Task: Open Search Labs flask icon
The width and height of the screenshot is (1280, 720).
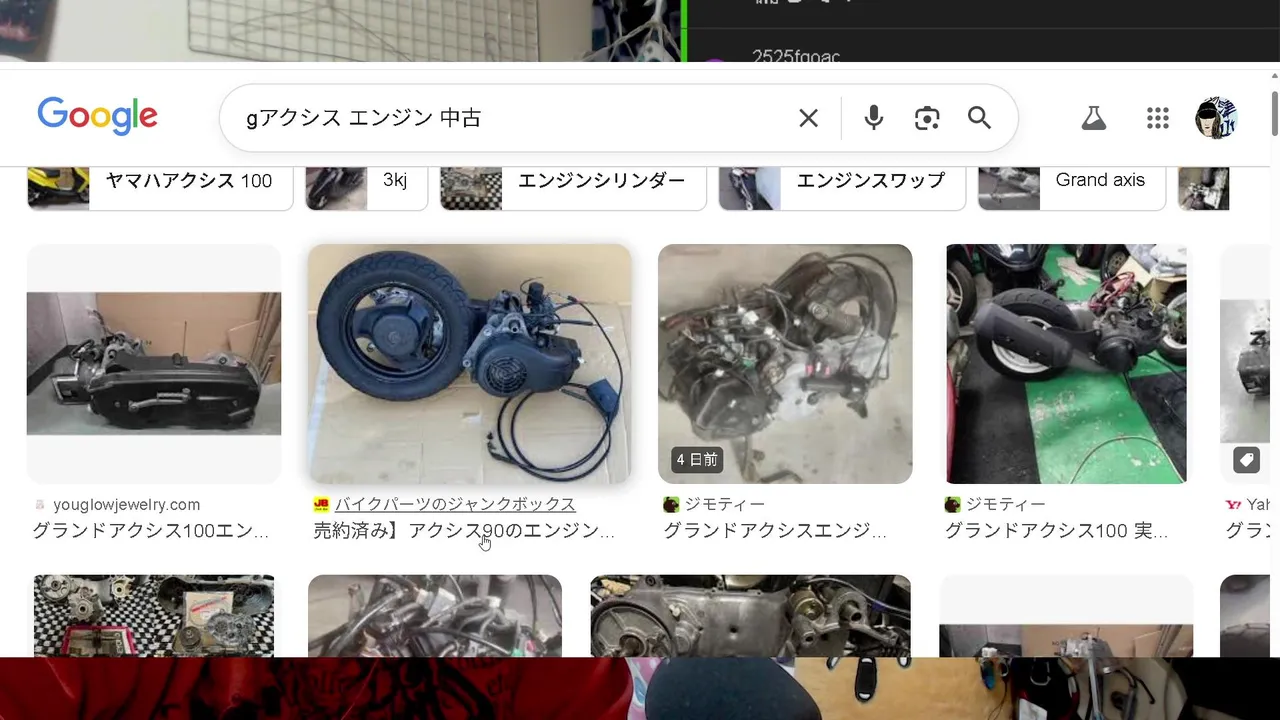Action: [1093, 118]
